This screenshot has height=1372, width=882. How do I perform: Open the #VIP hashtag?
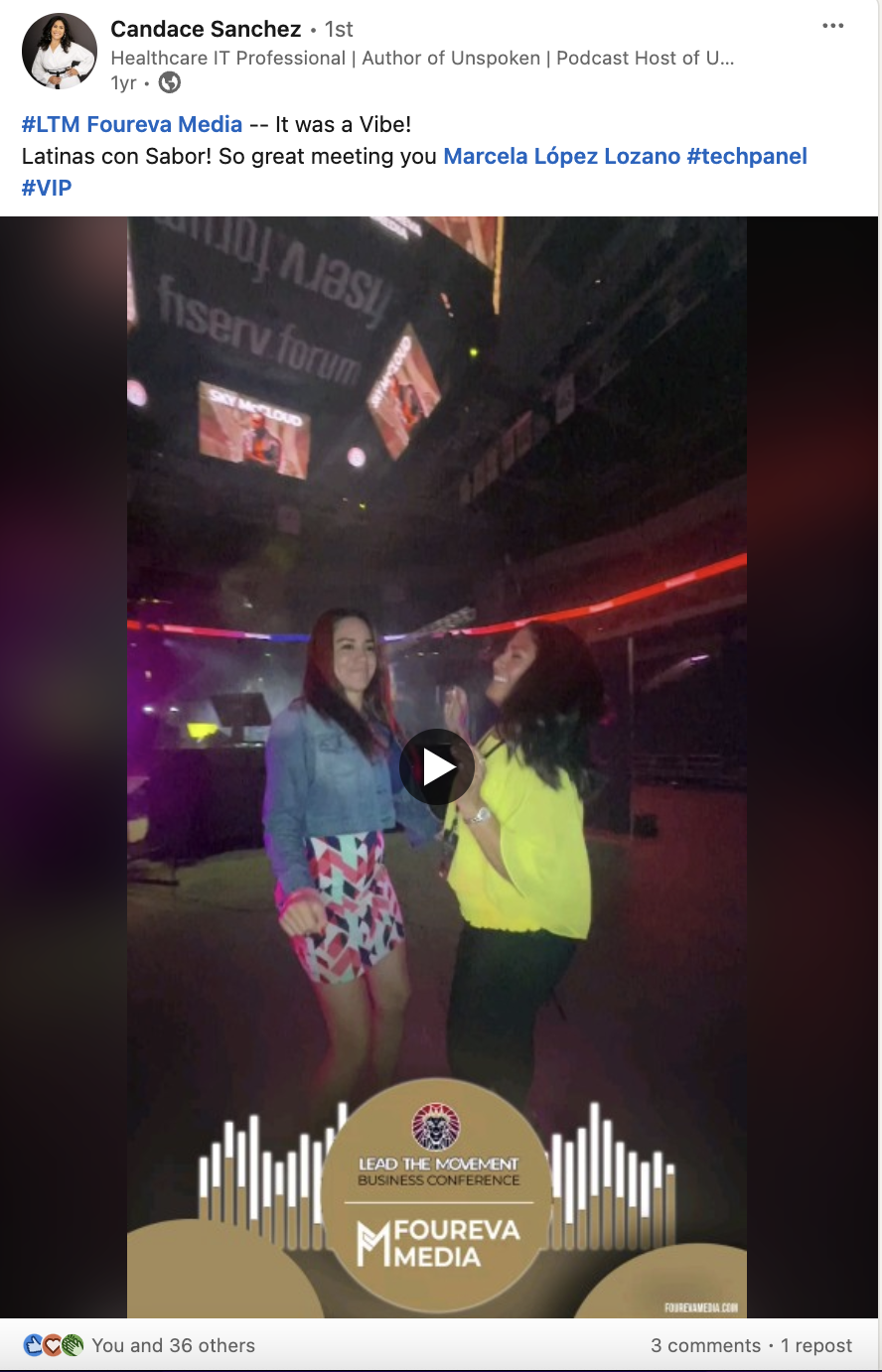tap(47, 188)
